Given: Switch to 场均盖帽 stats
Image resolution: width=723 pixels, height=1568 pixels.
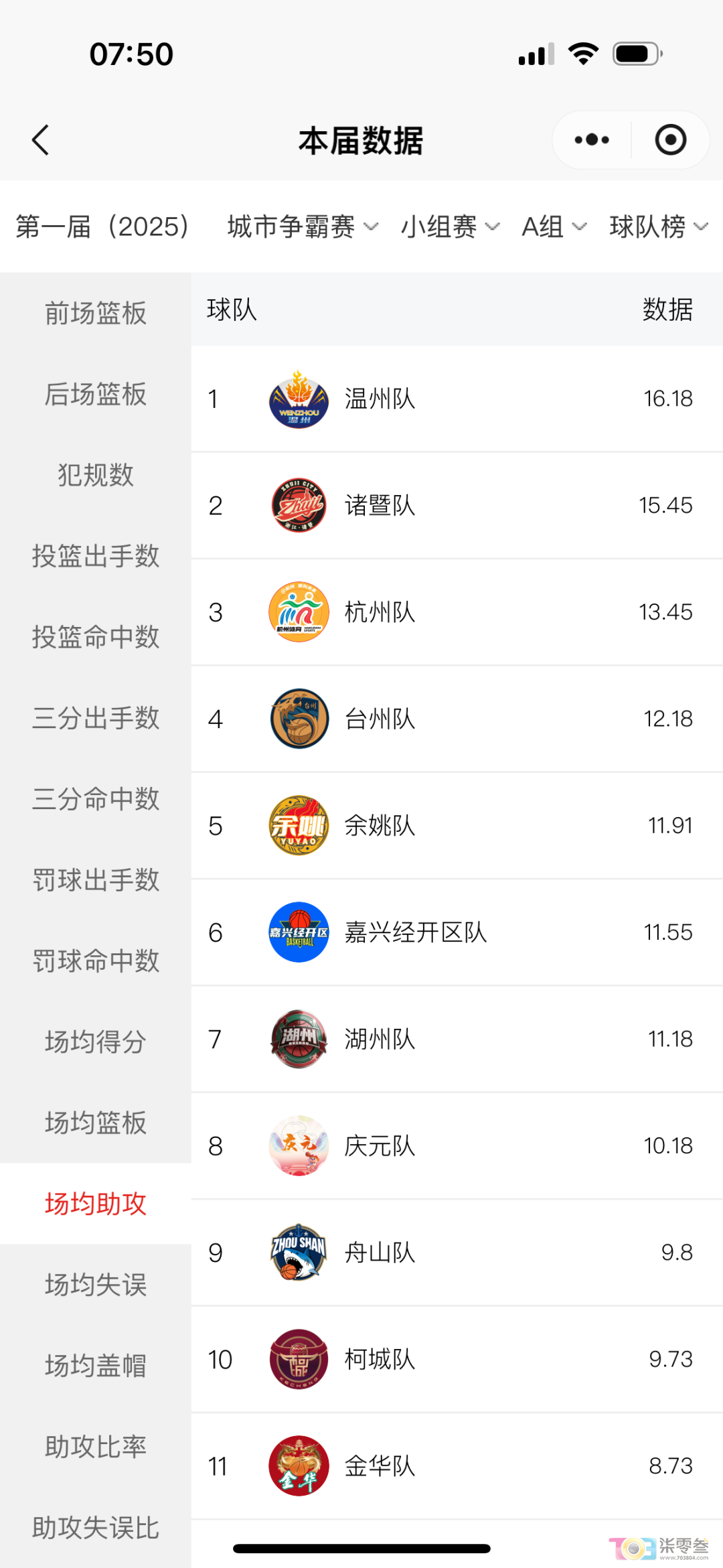Looking at the screenshot, I should tap(95, 1366).
